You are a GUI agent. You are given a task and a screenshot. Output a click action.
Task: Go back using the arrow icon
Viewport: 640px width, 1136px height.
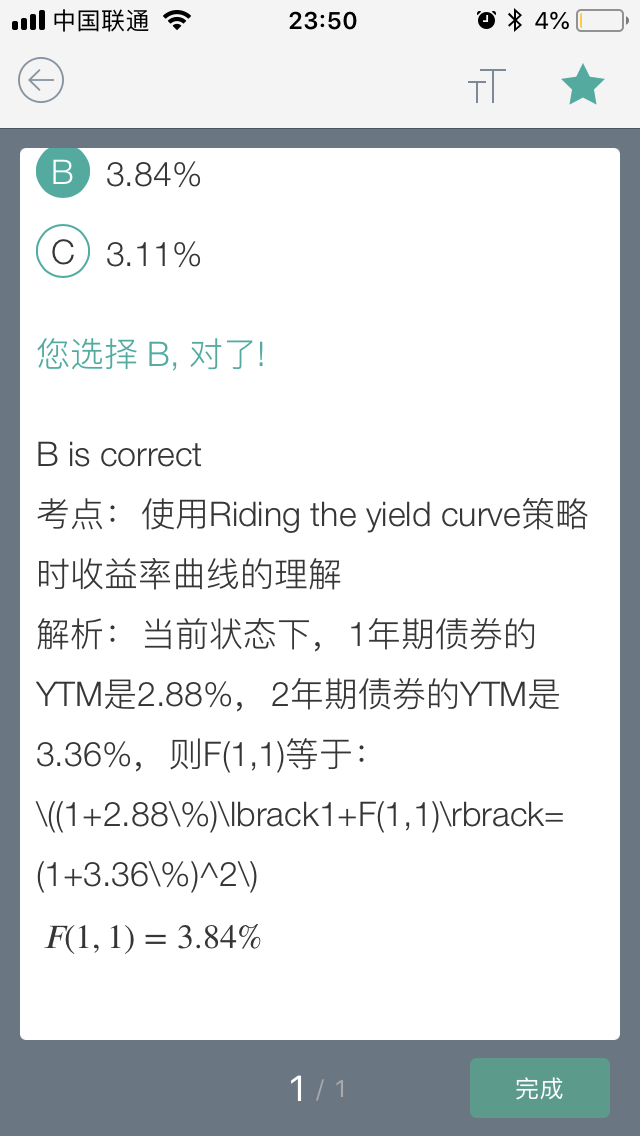(x=41, y=80)
